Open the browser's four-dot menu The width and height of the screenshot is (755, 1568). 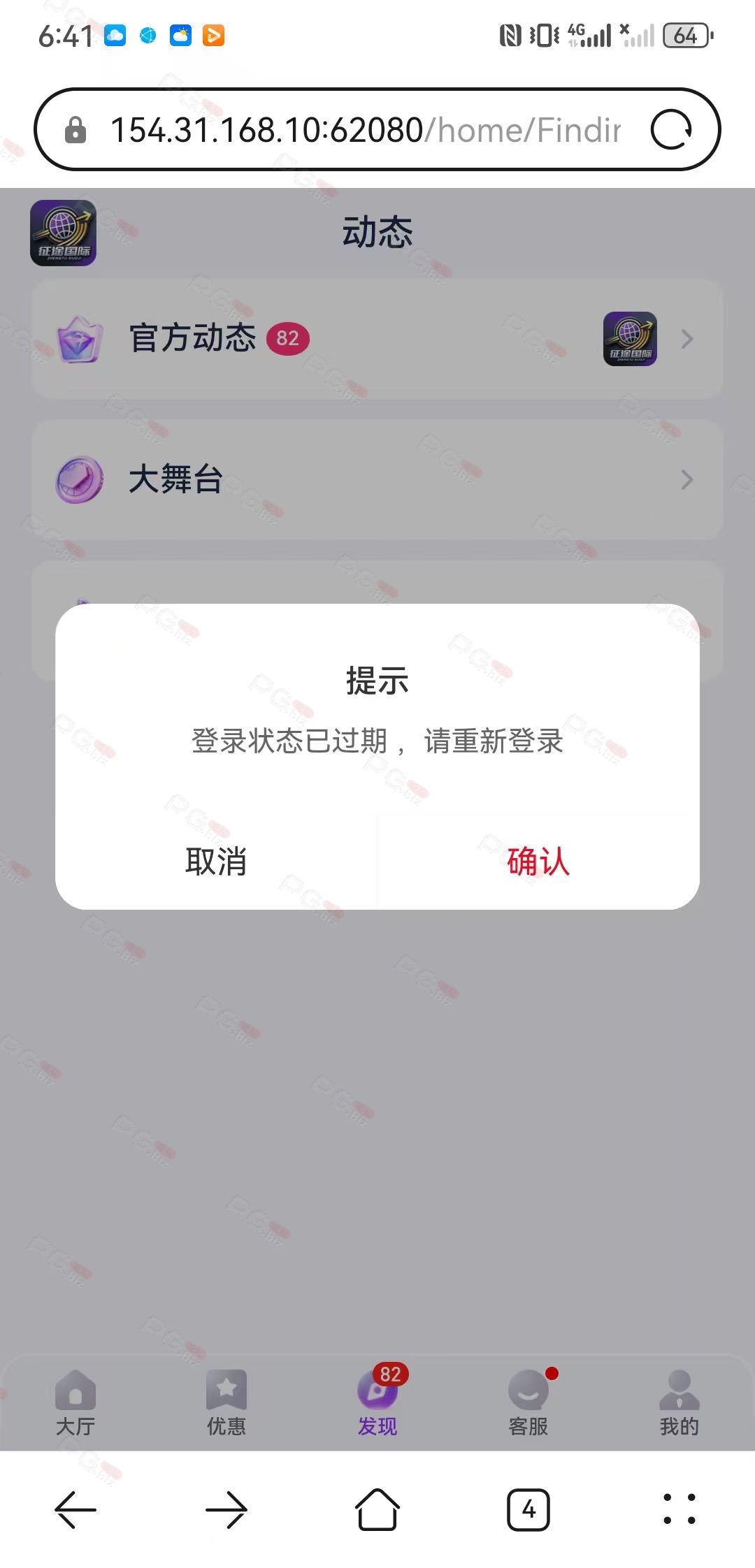pyautogui.click(x=679, y=1509)
